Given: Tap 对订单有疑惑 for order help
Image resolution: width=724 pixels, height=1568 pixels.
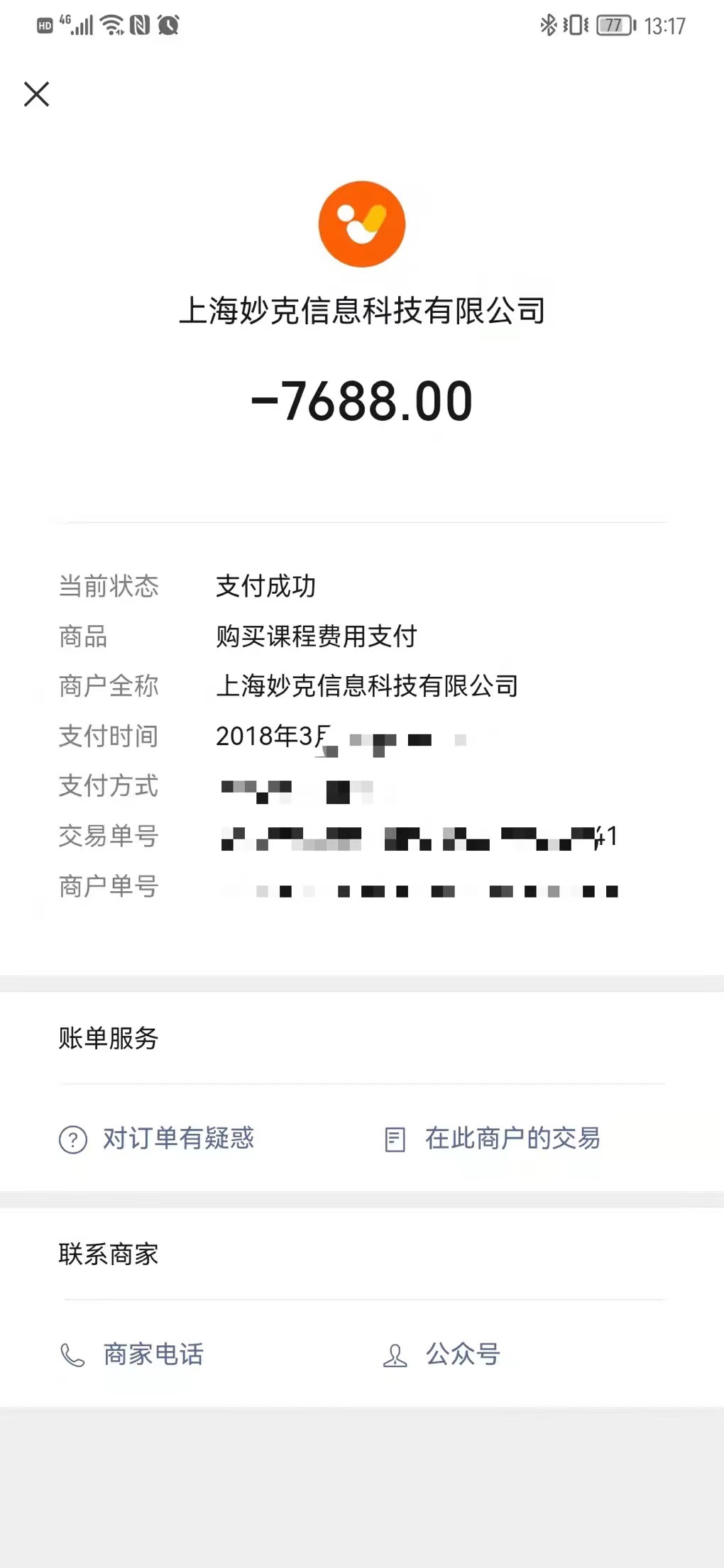Looking at the screenshot, I should 156,1139.
